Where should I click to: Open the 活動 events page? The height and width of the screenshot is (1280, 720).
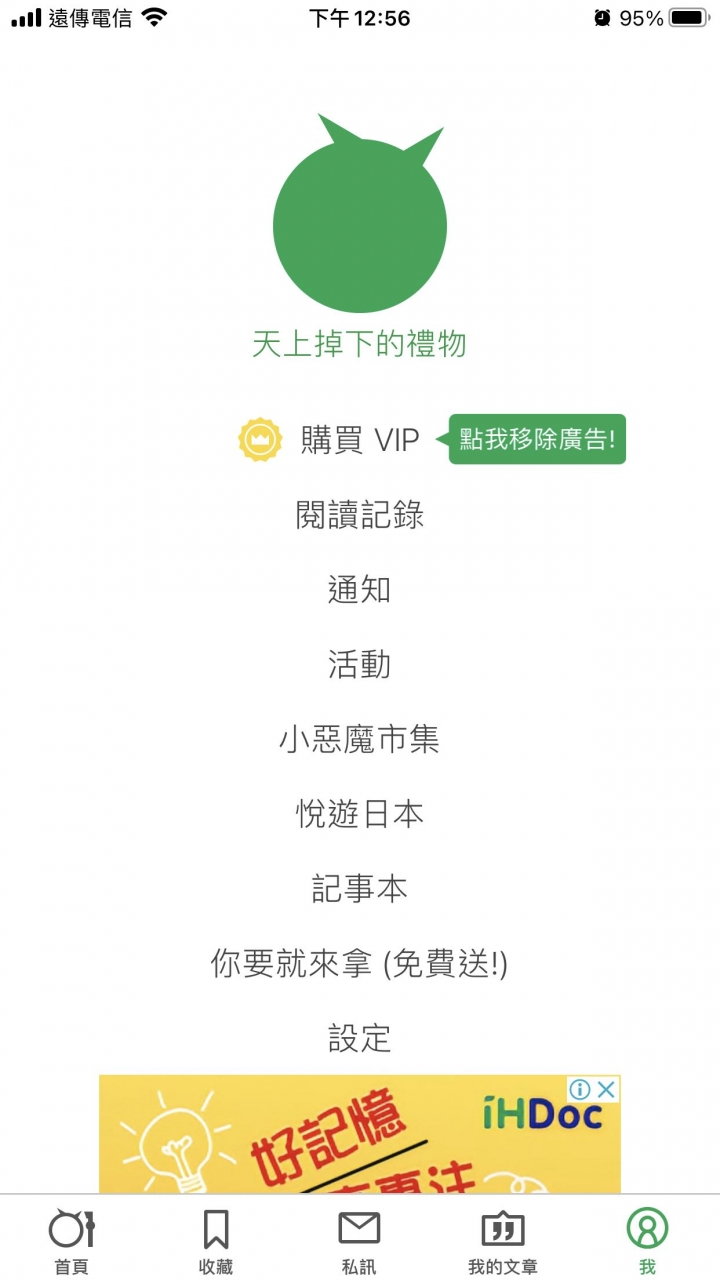360,665
